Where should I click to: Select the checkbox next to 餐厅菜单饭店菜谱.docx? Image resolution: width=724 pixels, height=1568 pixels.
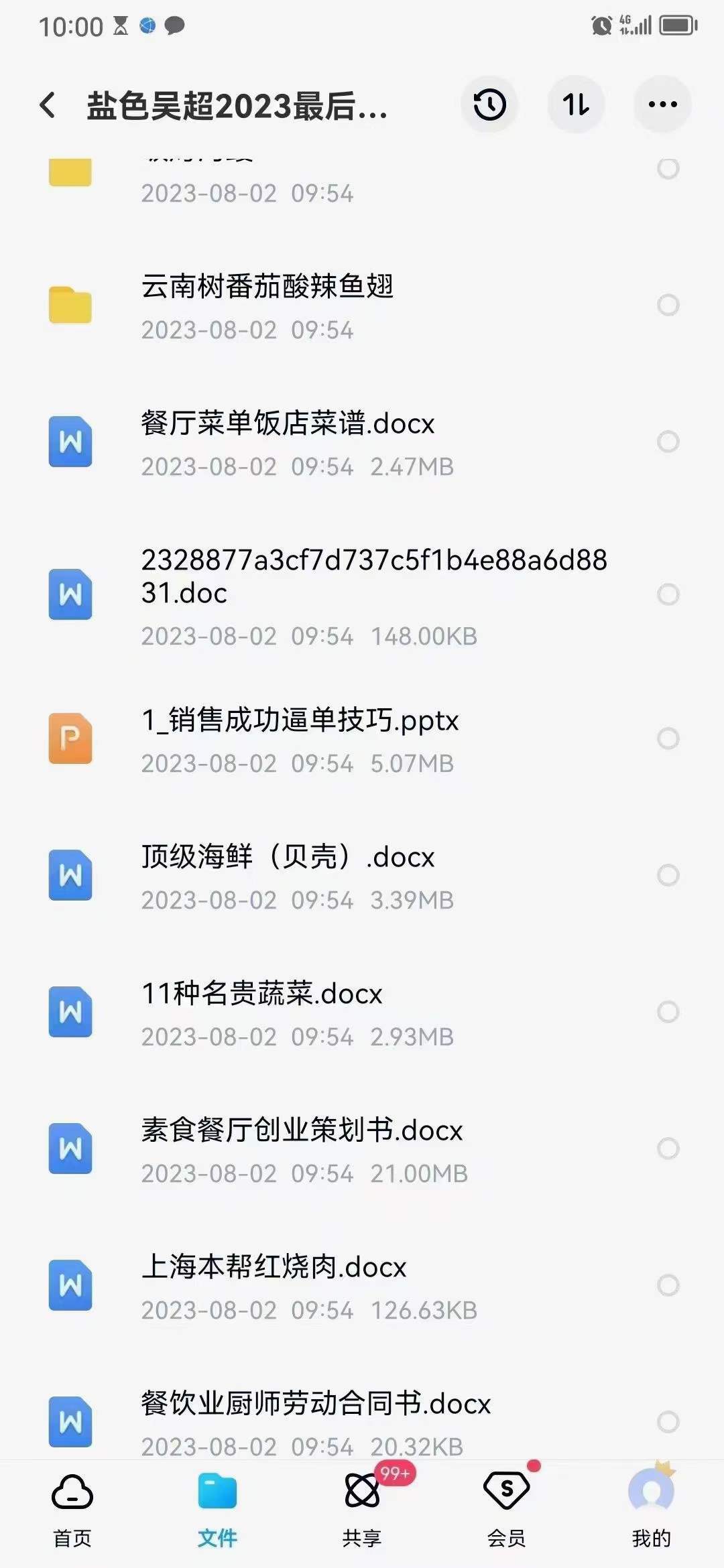667,442
